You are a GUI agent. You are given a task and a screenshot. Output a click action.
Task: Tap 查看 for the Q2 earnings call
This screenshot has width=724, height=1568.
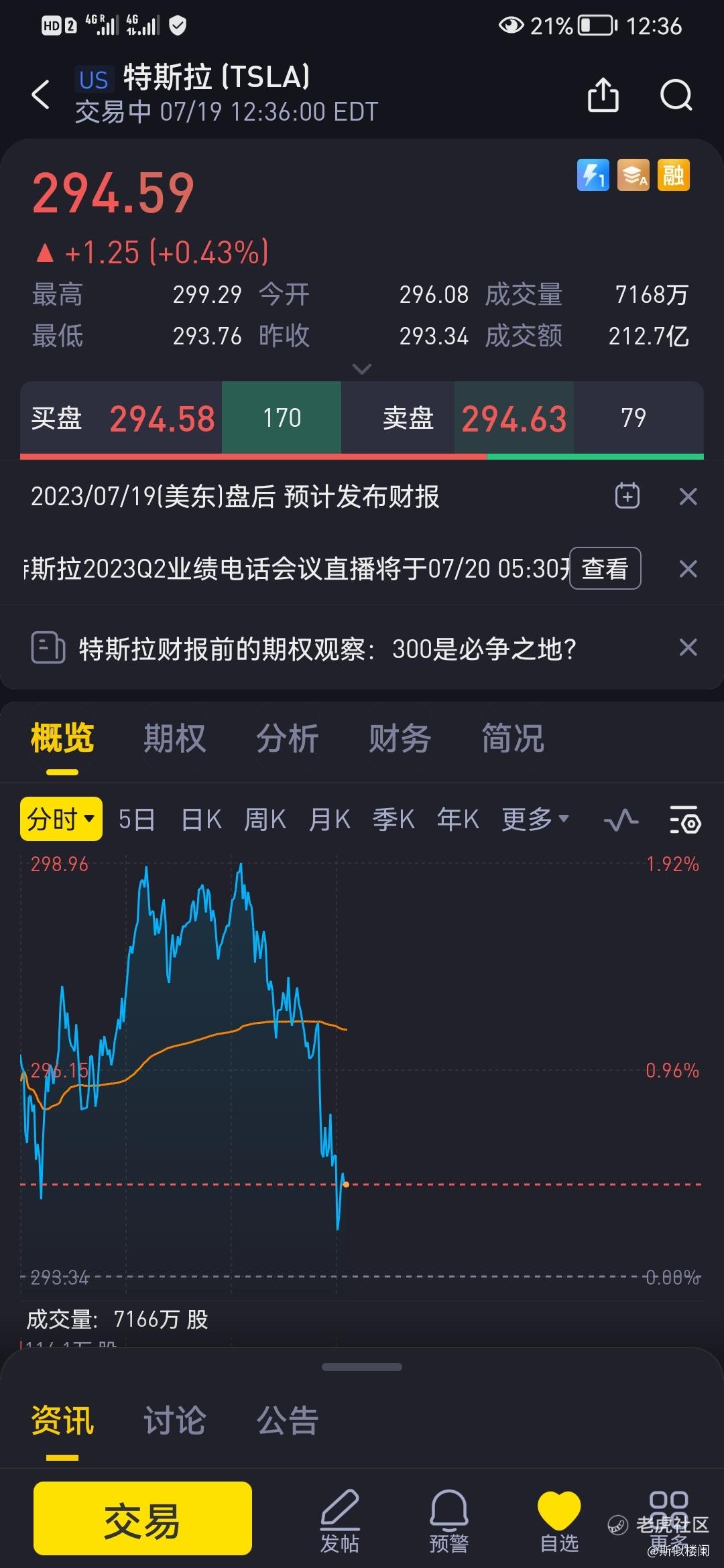point(605,569)
